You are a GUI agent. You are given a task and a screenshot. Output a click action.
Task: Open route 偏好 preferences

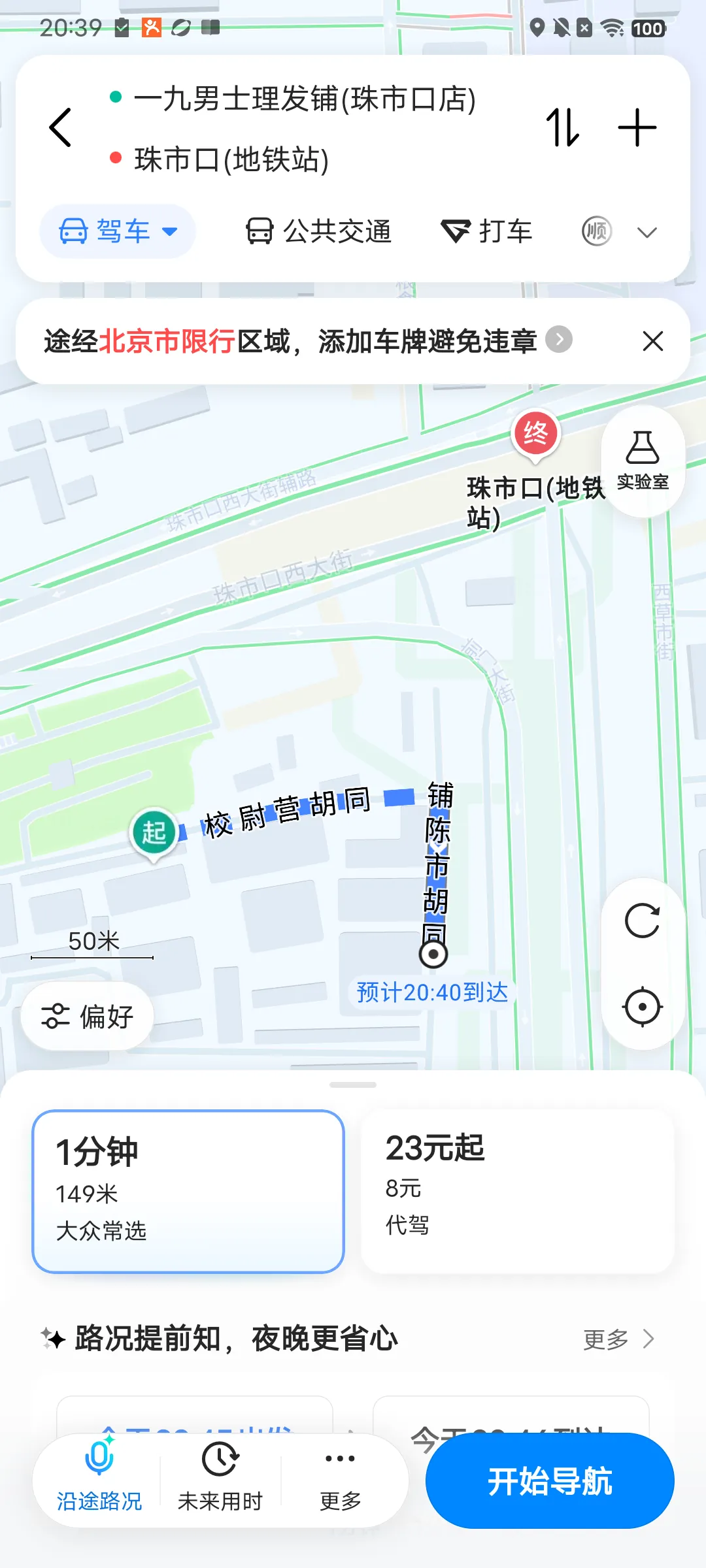click(88, 1017)
